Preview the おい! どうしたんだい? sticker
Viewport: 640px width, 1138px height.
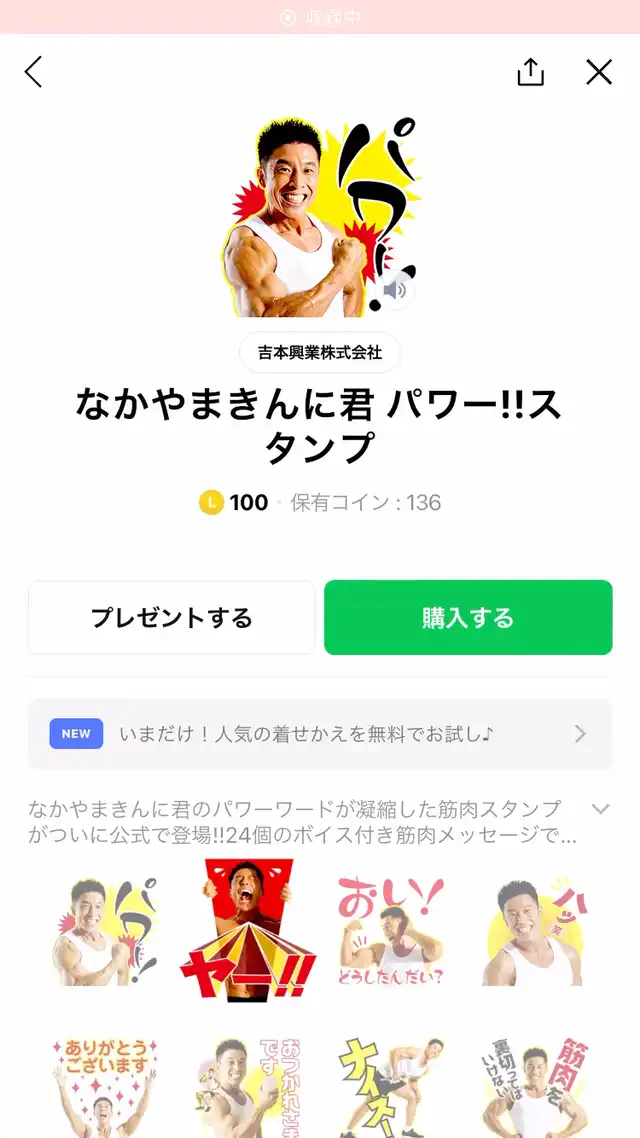click(x=391, y=930)
